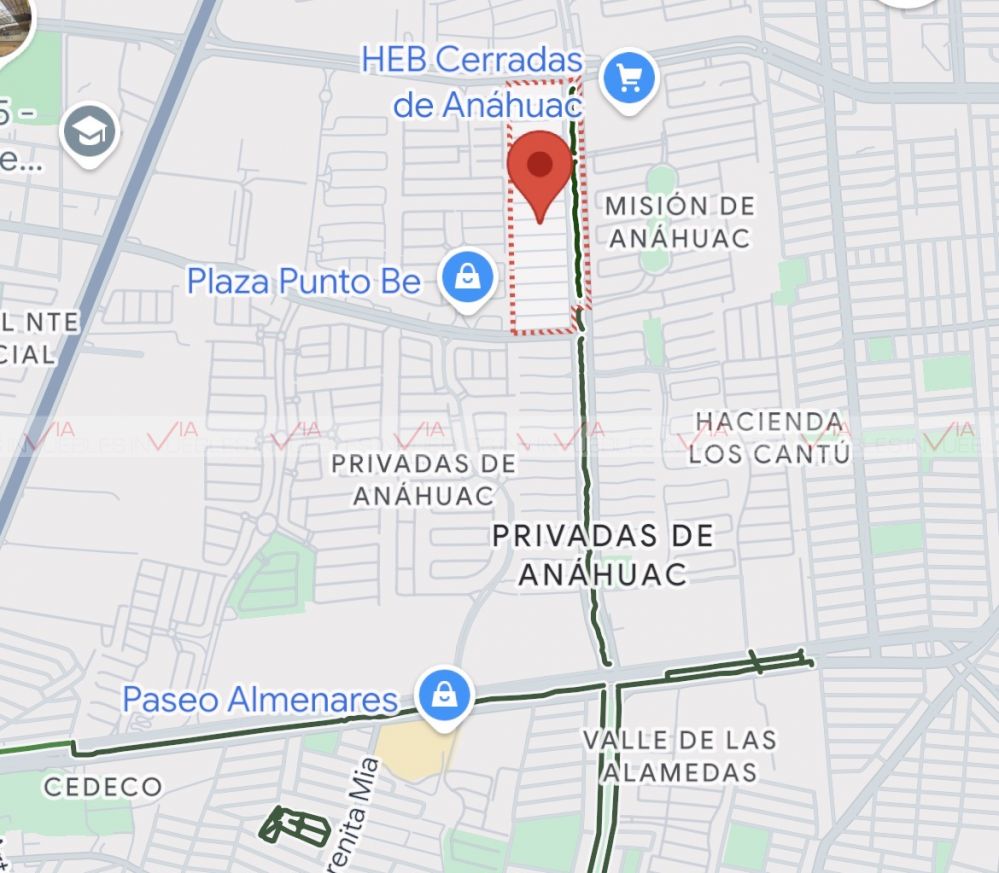Tap the HEB Cerradas de Anáhuac shopping cart pin

[x=629, y=80]
